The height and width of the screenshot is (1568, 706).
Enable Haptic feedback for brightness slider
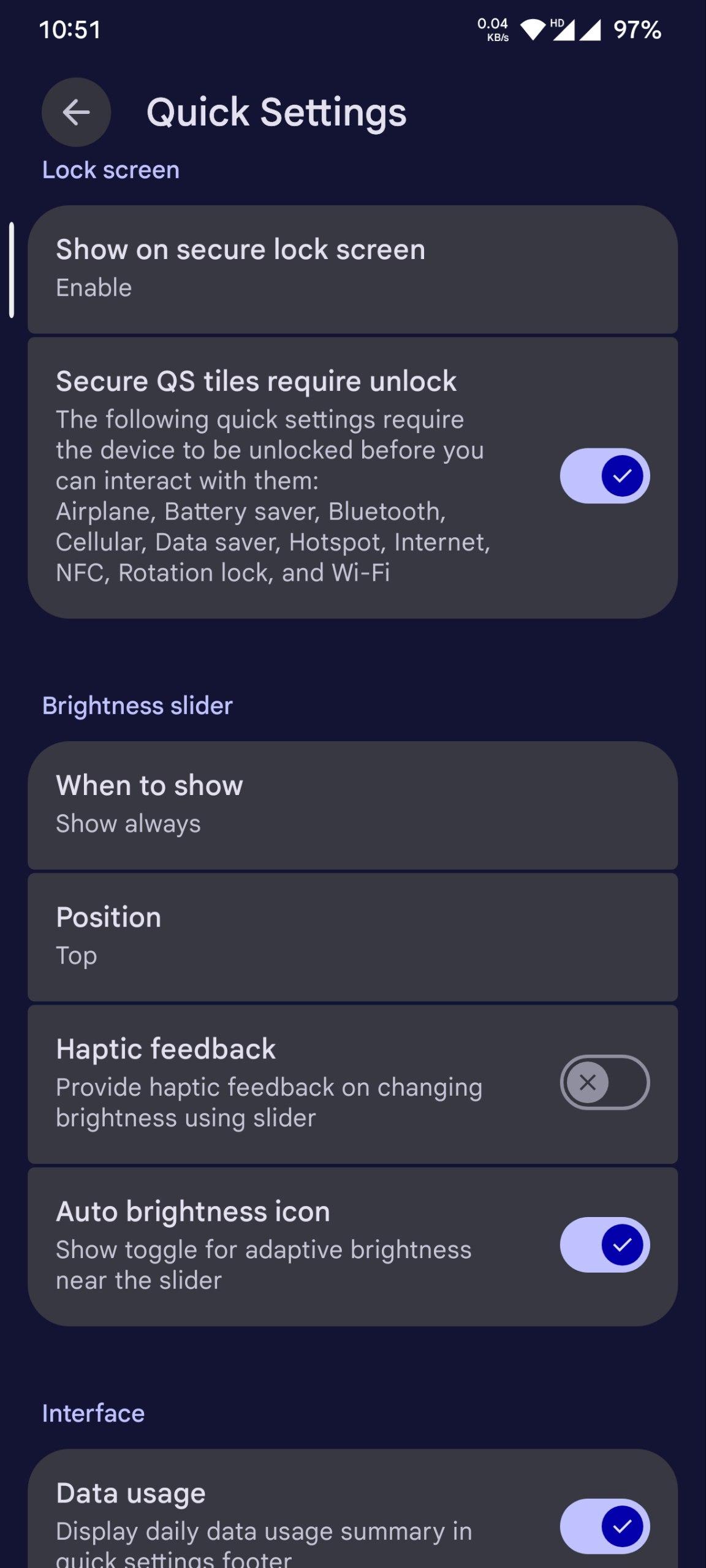(604, 1082)
